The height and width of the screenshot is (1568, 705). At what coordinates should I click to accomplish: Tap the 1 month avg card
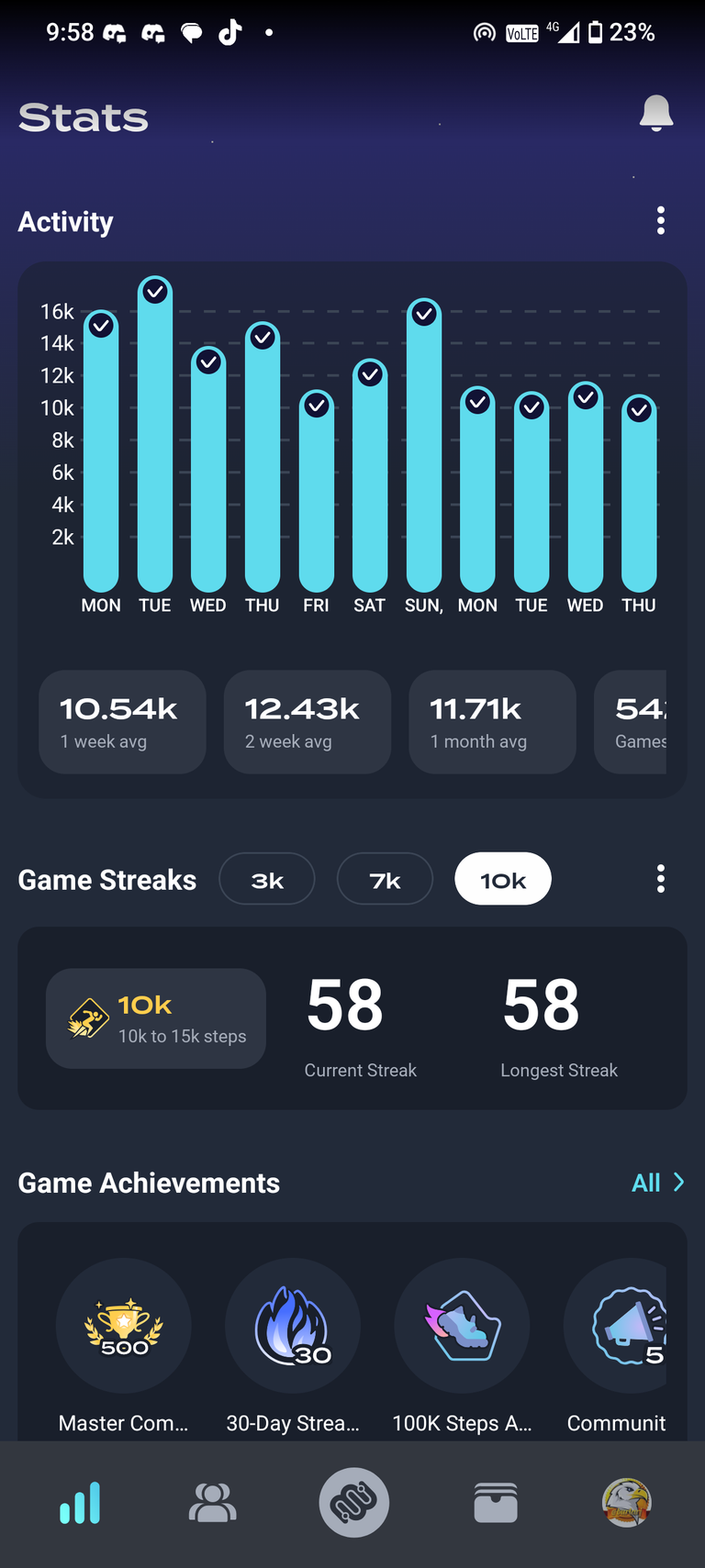(x=492, y=722)
